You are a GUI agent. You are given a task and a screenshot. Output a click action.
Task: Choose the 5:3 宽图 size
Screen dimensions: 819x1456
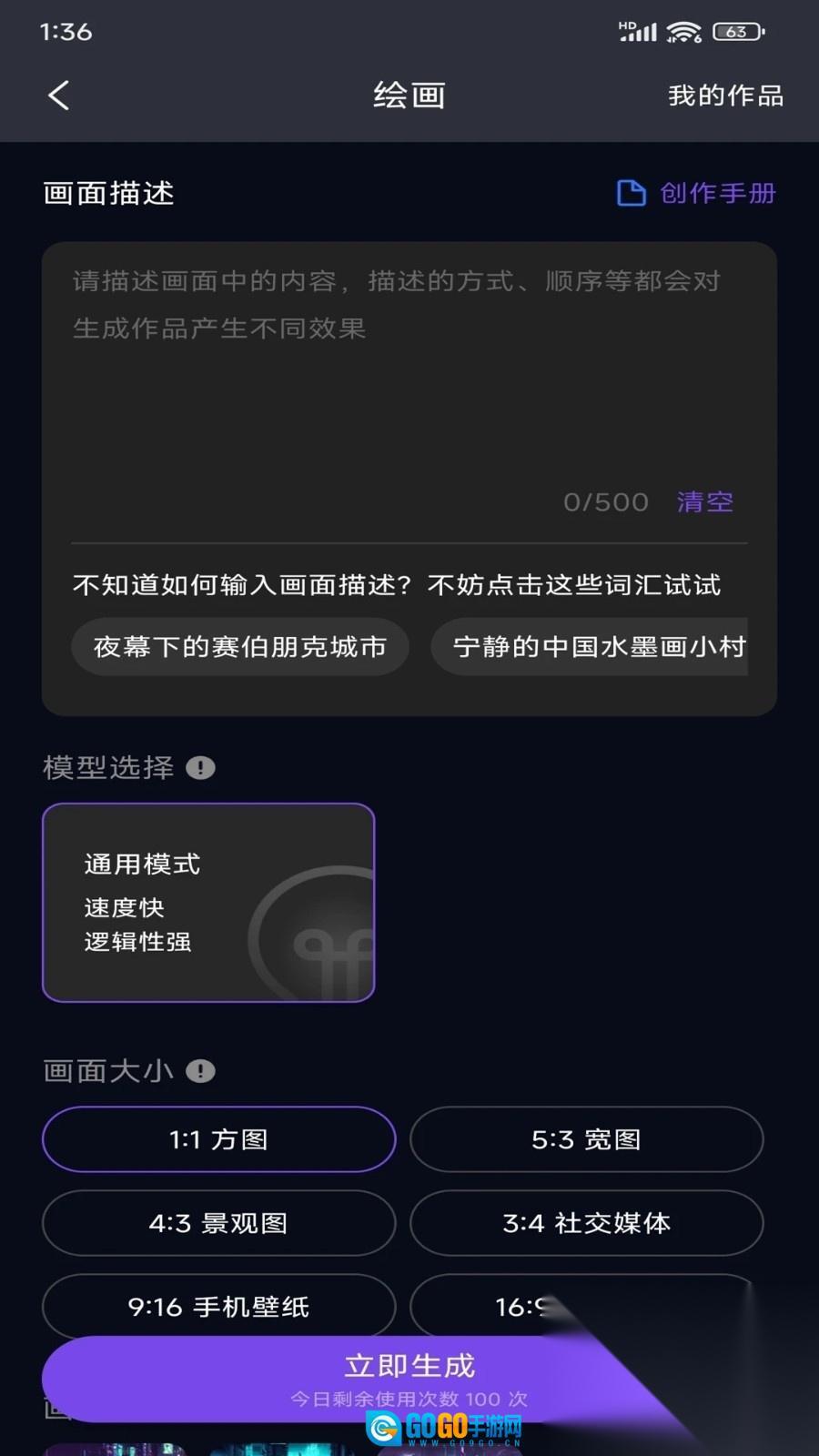pos(586,1139)
